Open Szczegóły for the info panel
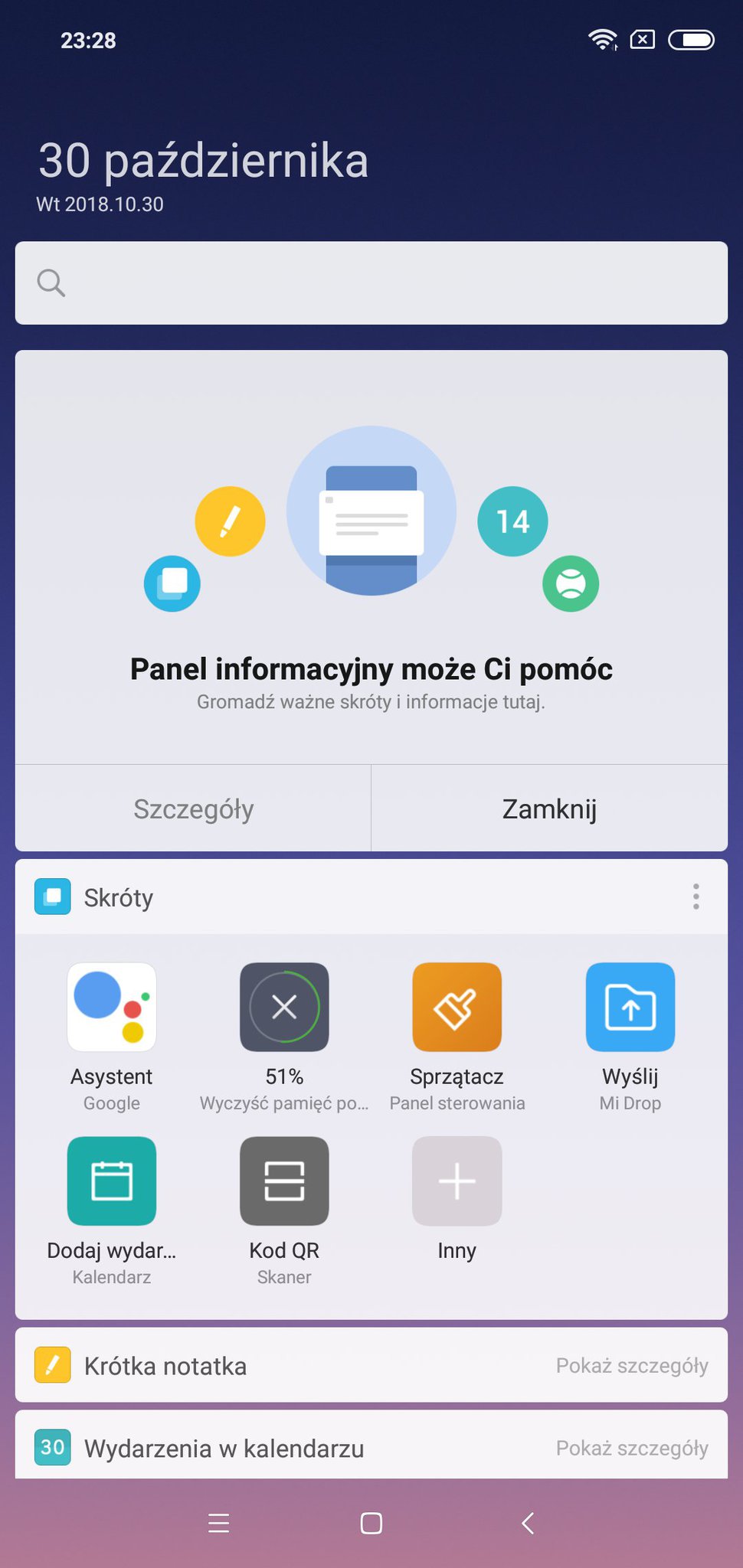 193,808
